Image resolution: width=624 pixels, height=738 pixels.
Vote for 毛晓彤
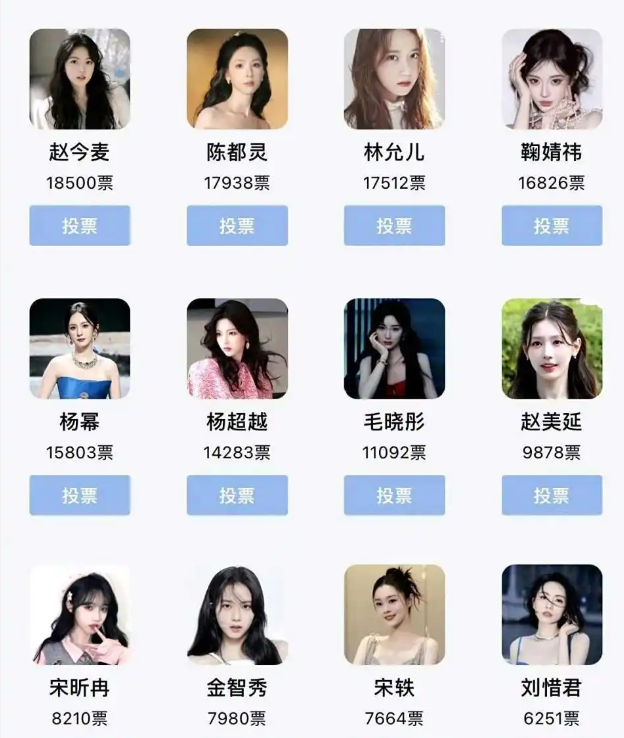[394, 495]
